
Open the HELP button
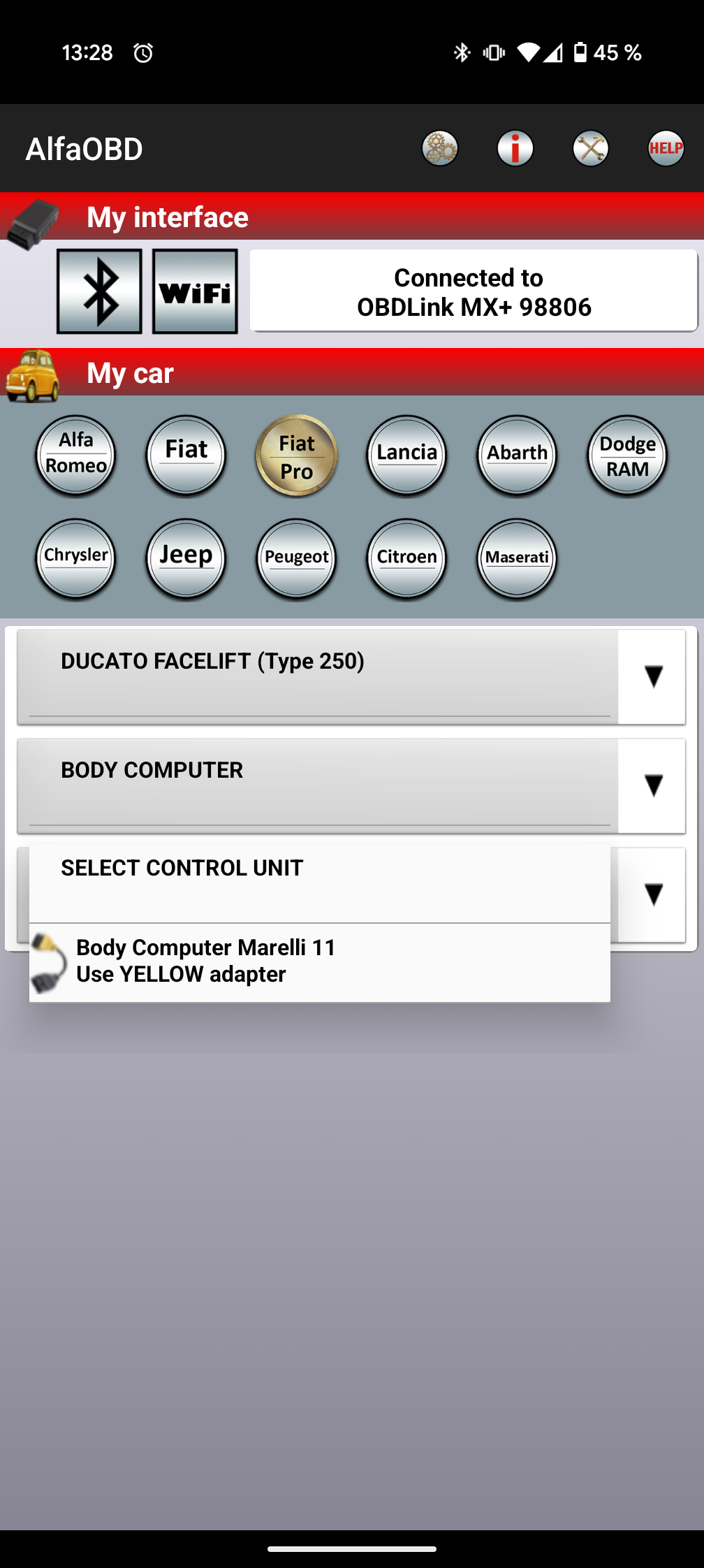[x=666, y=148]
